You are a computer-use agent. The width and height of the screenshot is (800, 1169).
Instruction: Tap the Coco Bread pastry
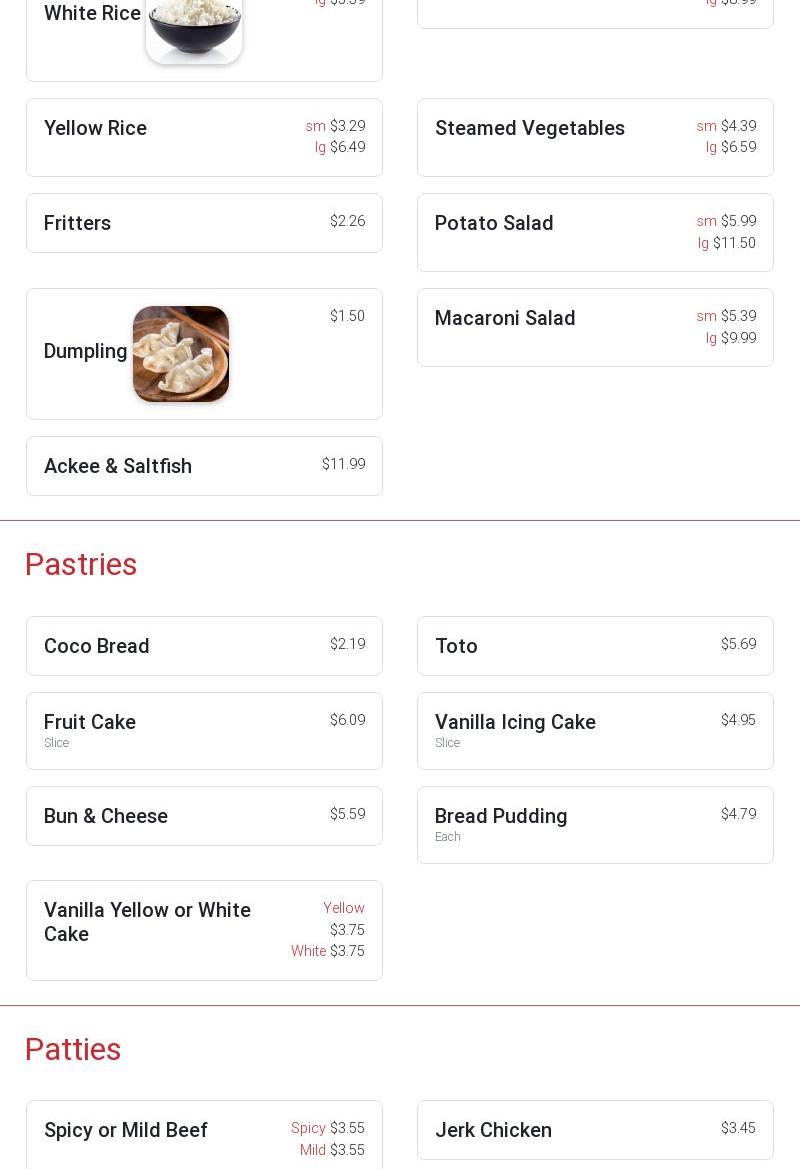(204, 646)
